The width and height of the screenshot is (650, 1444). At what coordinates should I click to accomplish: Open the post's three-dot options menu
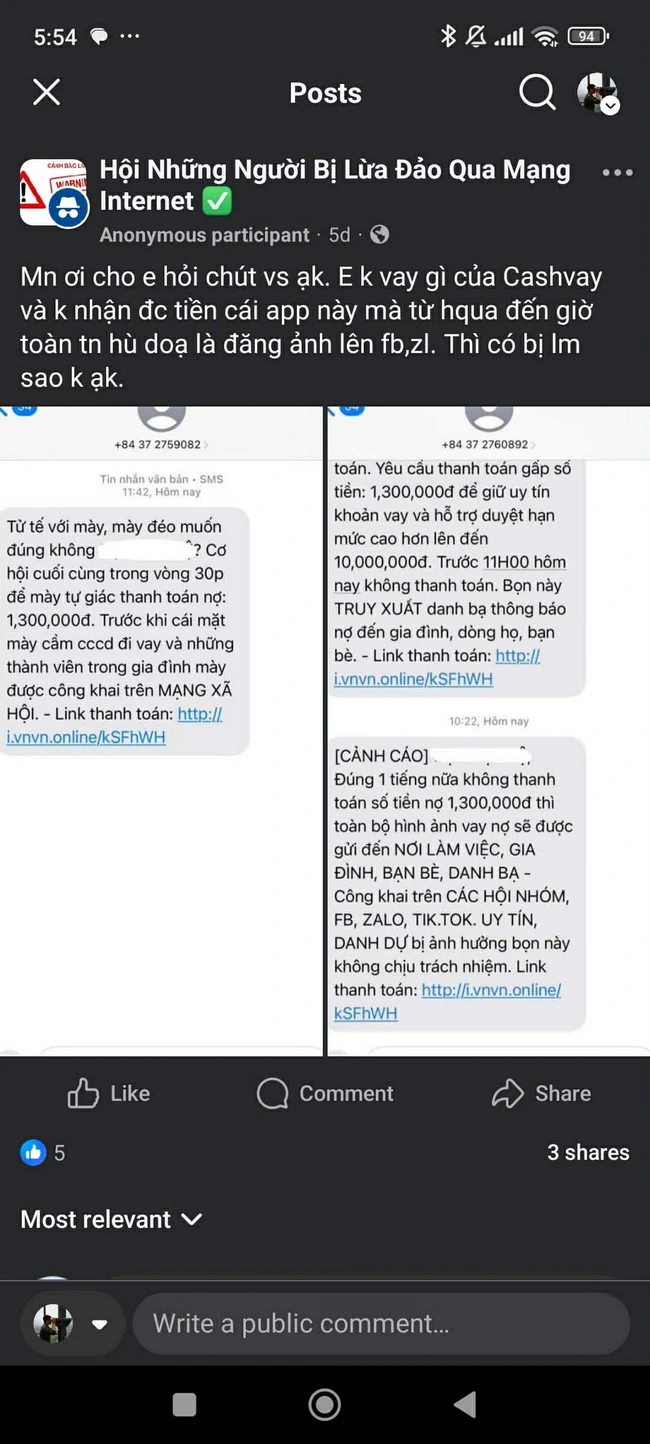[617, 172]
